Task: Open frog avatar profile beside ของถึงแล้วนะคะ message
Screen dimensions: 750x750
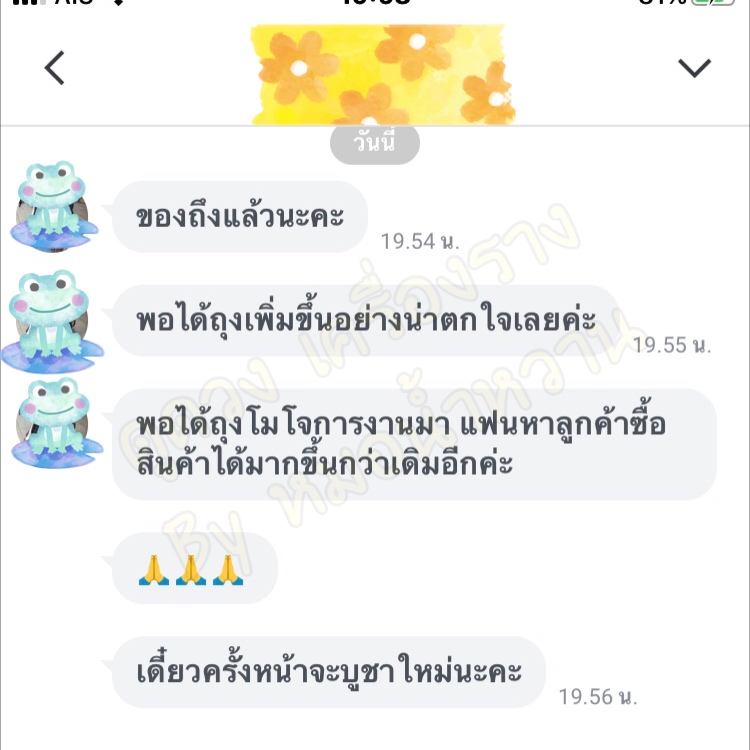Action: click(50, 204)
